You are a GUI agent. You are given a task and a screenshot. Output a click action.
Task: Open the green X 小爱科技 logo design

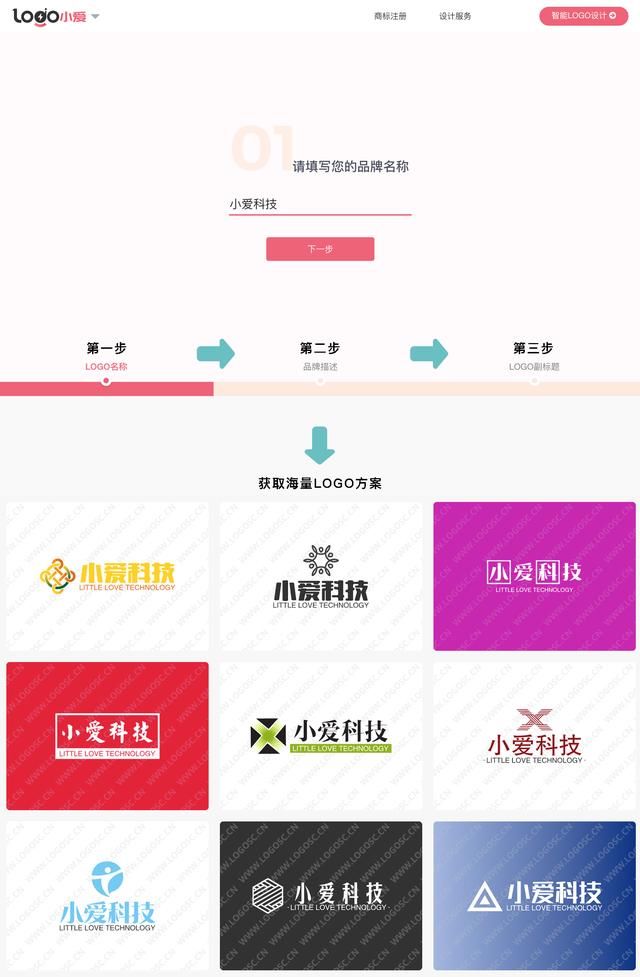(x=320, y=736)
